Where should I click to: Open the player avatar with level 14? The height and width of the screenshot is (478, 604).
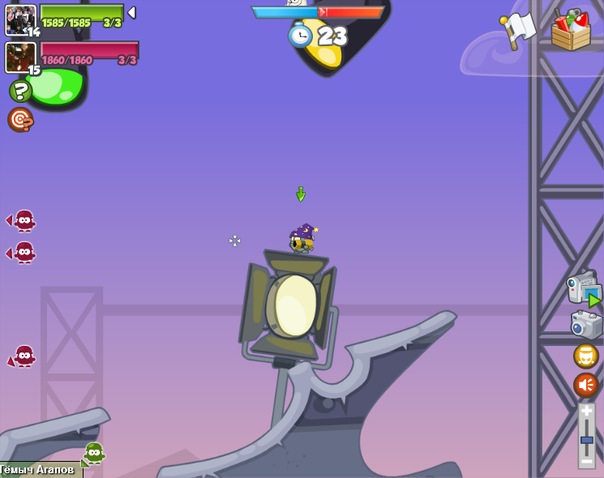[x=21, y=19]
